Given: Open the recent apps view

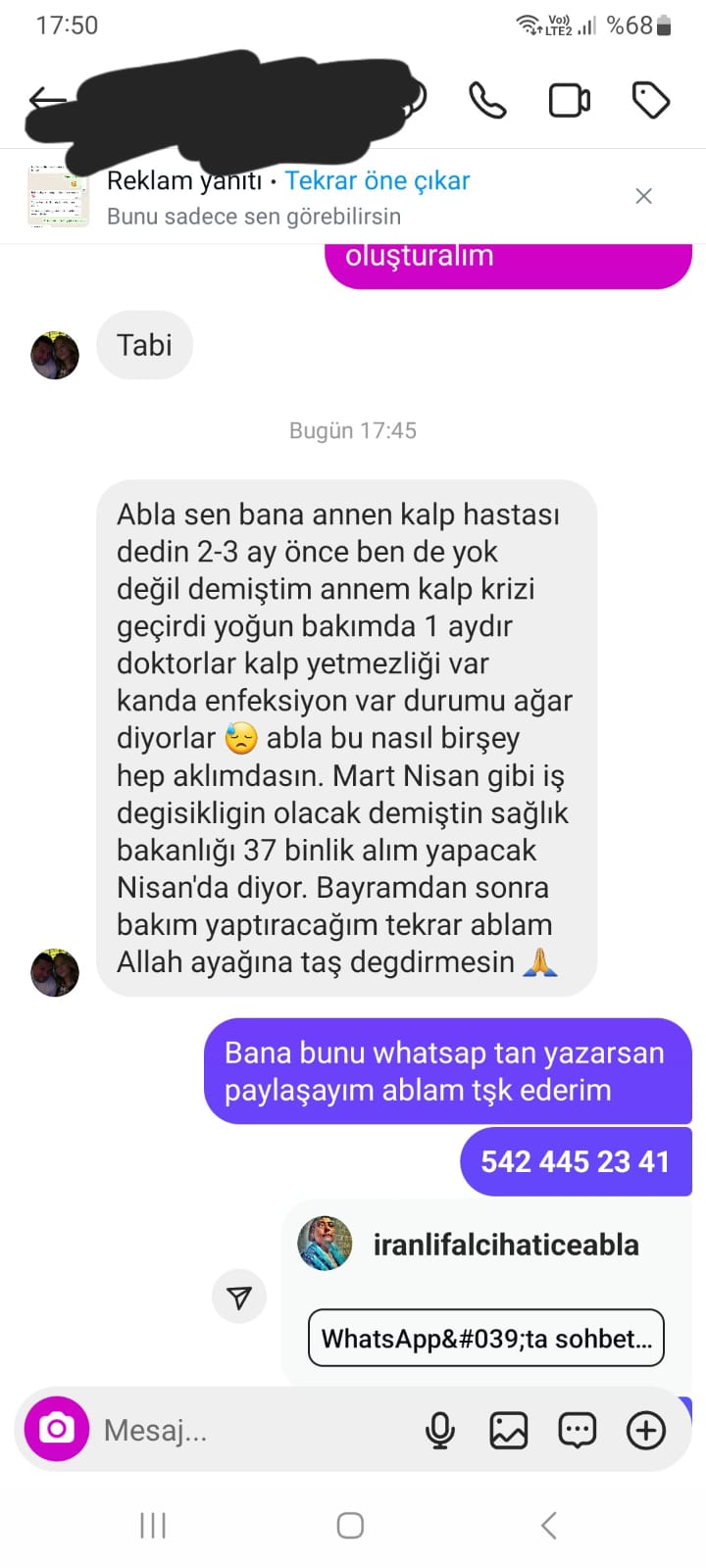Looking at the screenshot, I should pyautogui.click(x=153, y=1525).
